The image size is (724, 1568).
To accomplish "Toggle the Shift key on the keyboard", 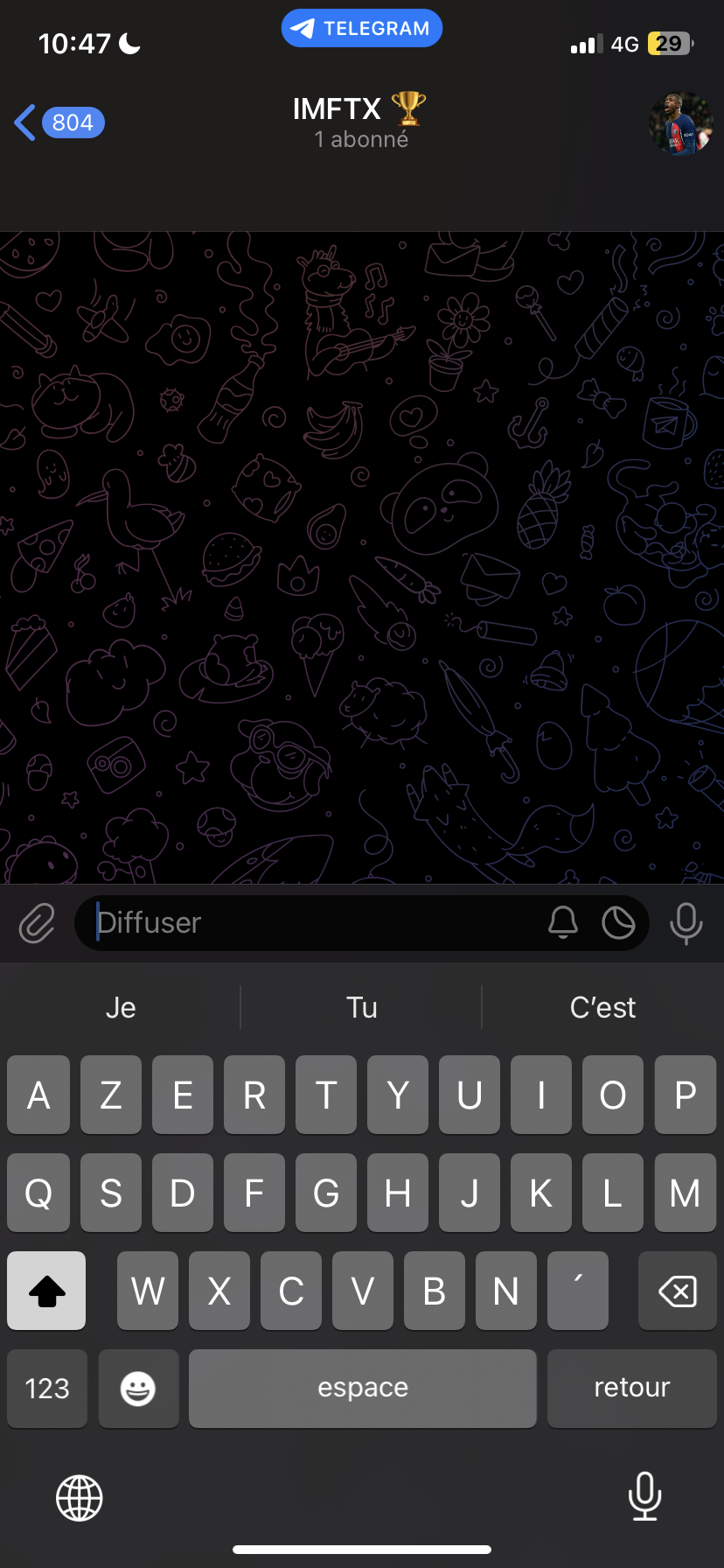I will coord(45,1290).
